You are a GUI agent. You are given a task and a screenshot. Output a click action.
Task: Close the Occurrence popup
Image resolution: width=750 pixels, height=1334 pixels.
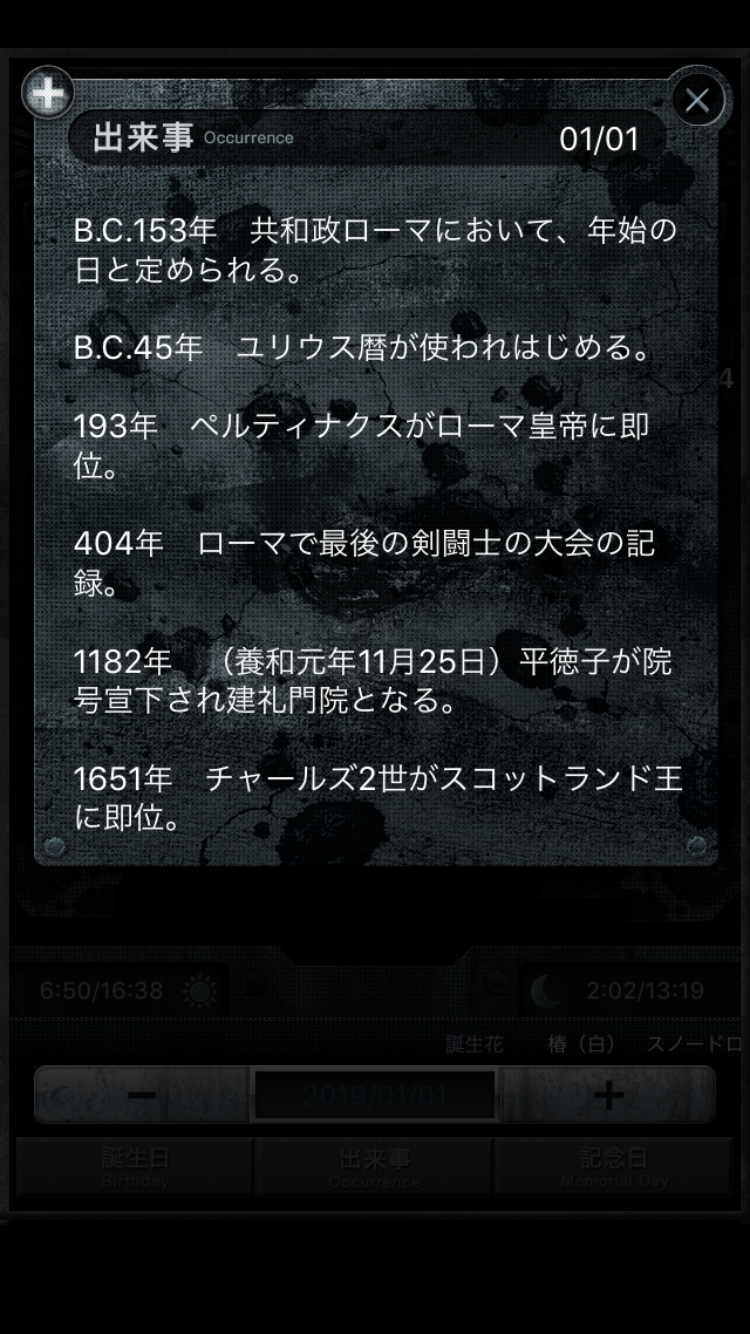pyautogui.click(x=697, y=100)
